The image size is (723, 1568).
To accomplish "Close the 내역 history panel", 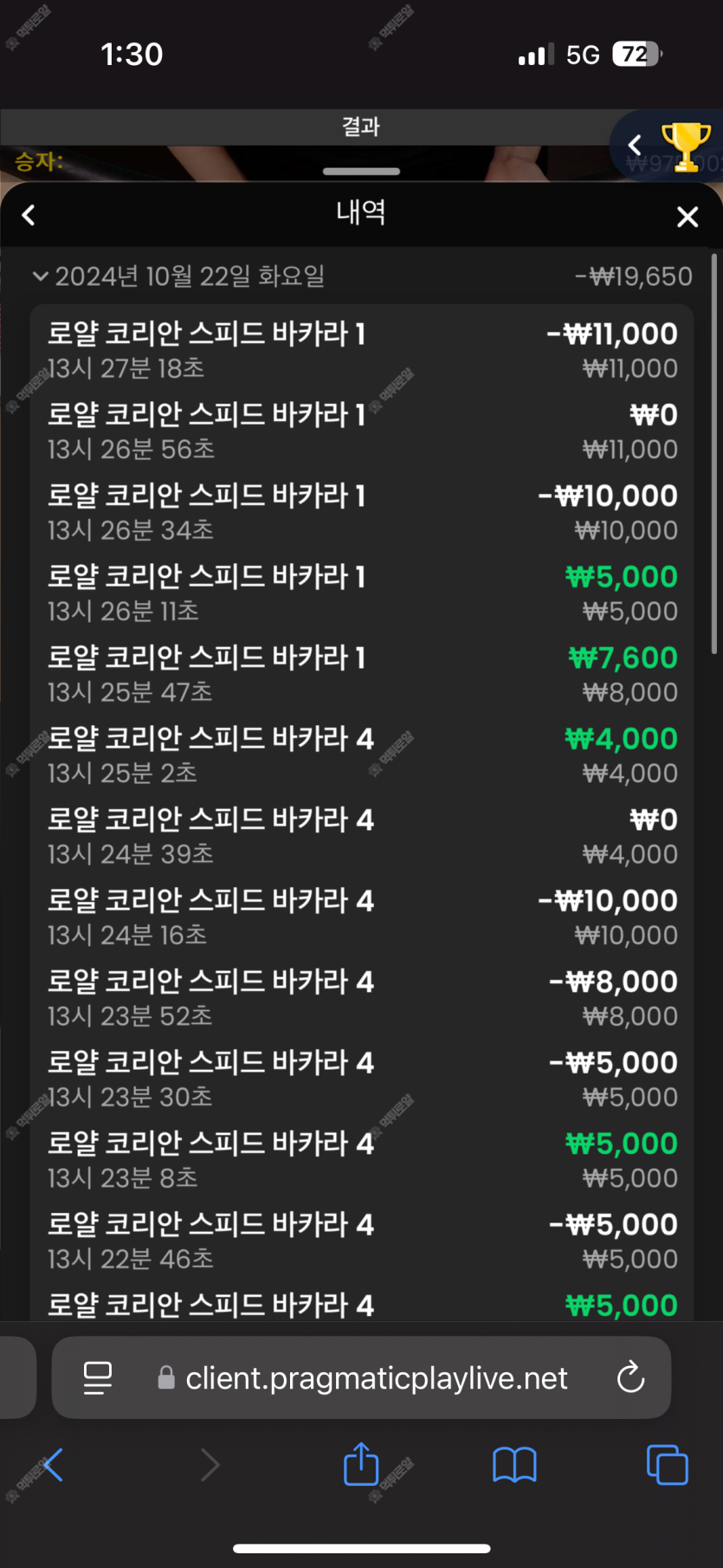I will pos(687,217).
